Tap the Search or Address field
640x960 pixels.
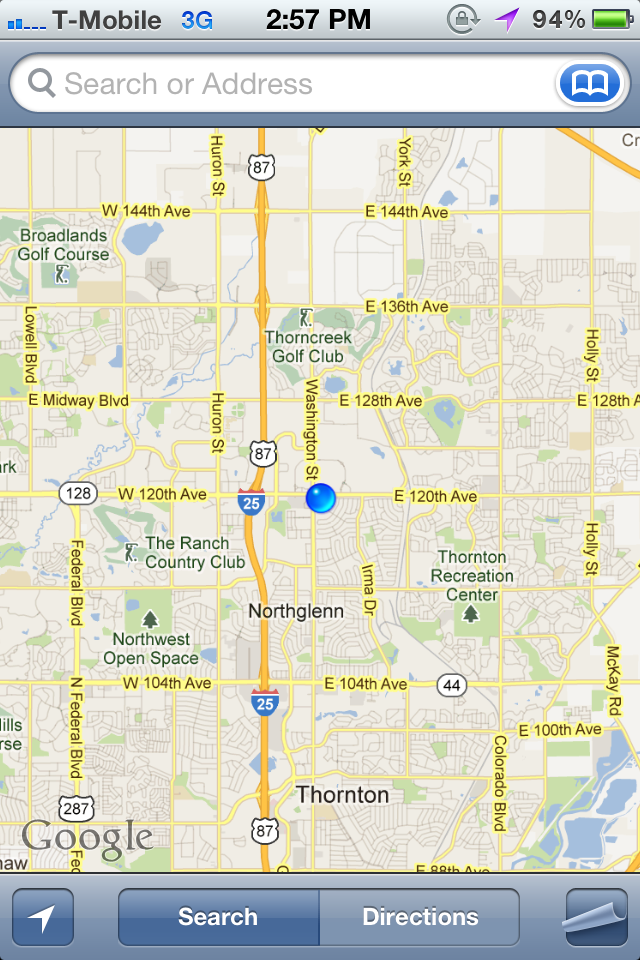[x=290, y=84]
